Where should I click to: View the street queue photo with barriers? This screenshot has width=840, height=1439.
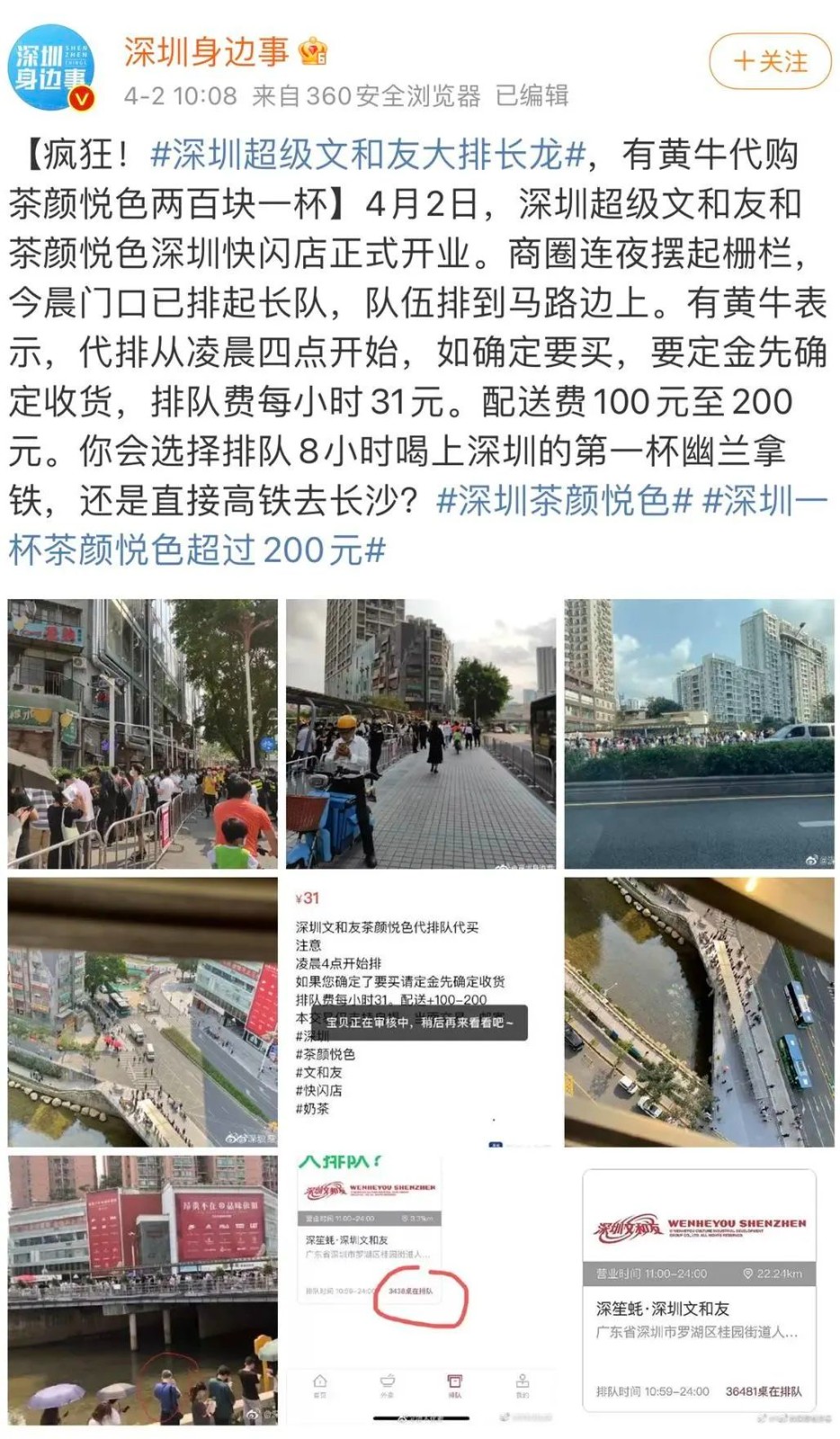pyautogui.click(x=143, y=734)
